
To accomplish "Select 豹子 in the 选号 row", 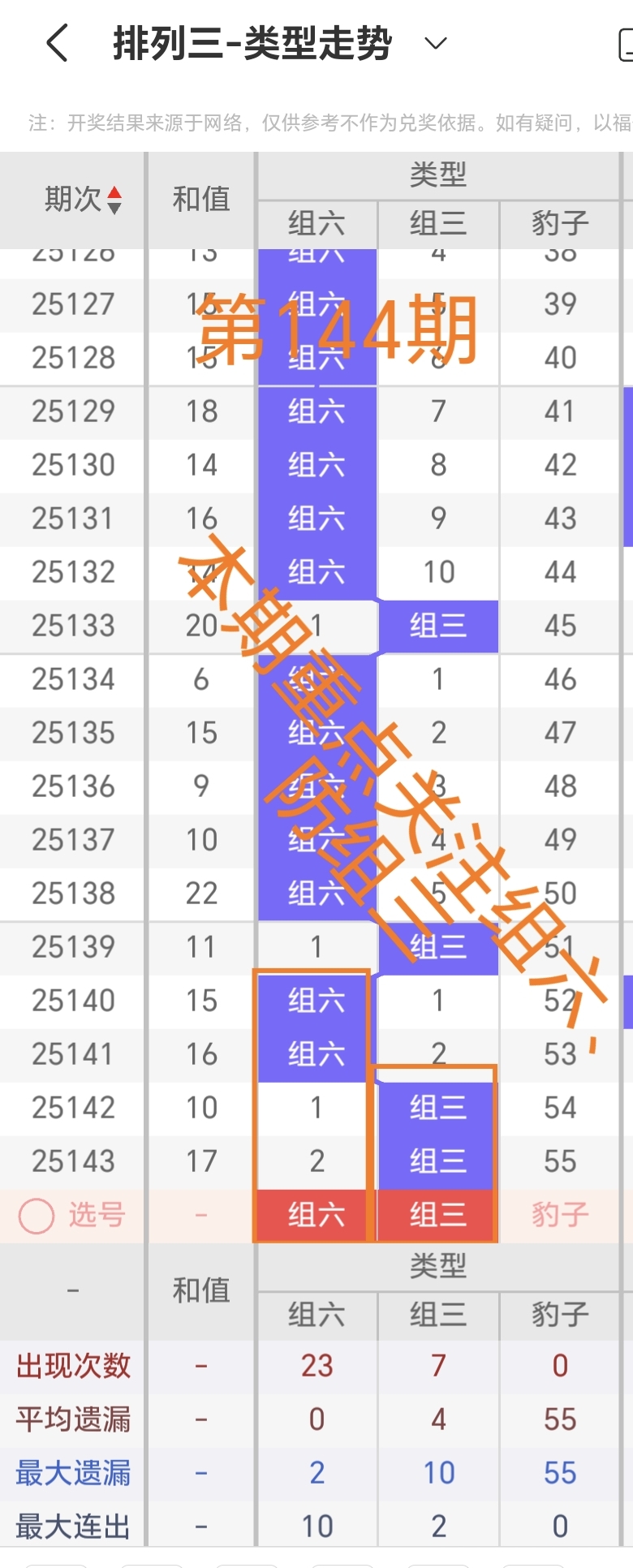I will [559, 1215].
